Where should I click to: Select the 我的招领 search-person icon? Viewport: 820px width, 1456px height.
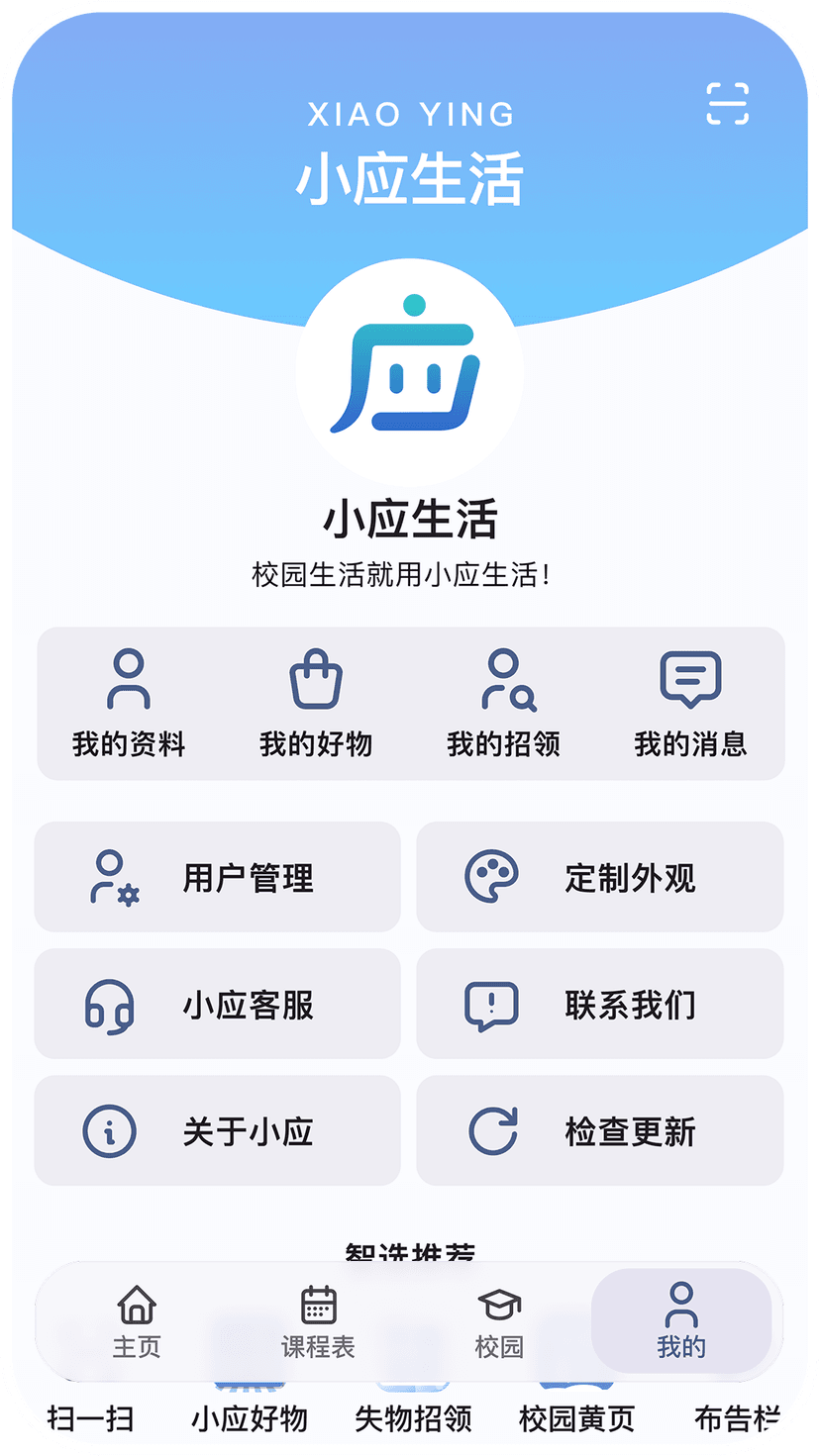506,679
